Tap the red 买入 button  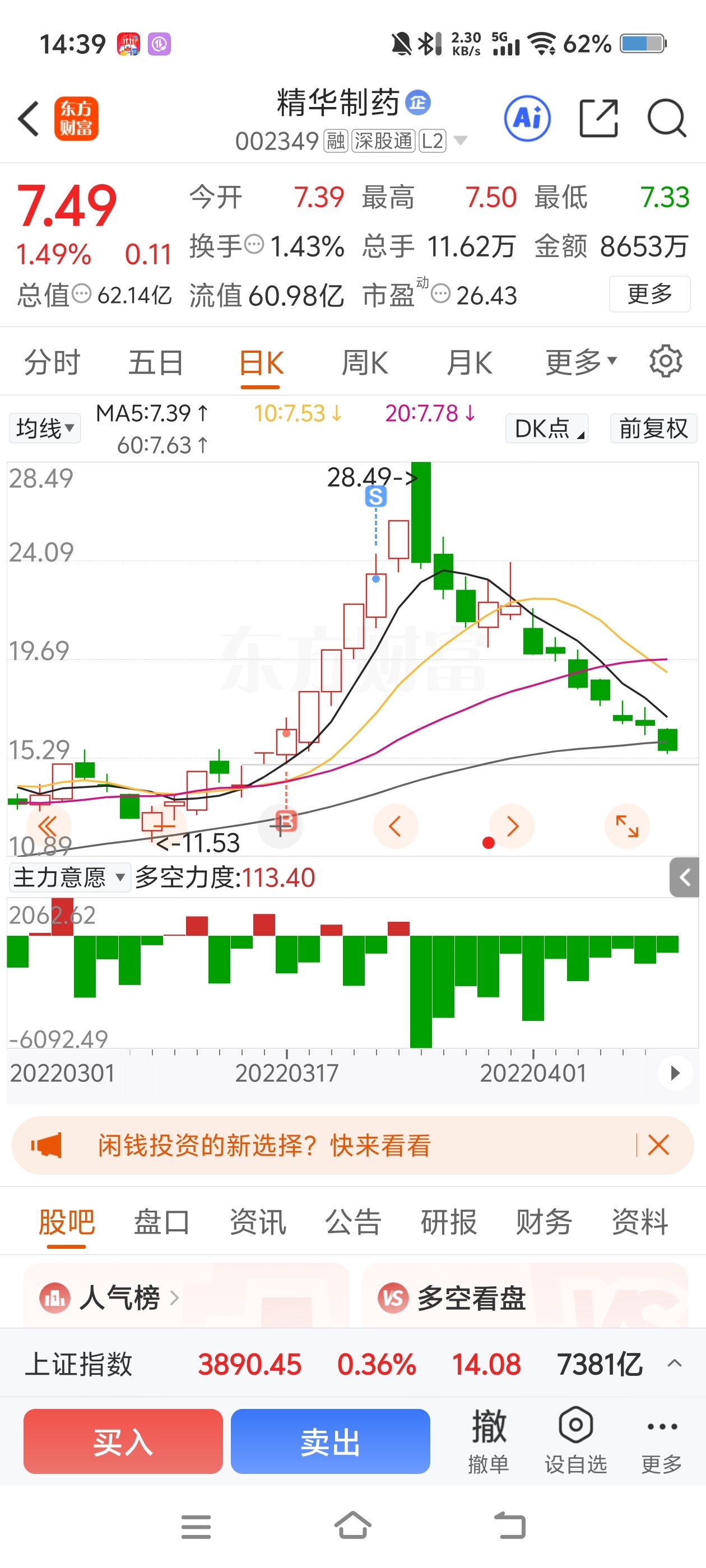(x=123, y=1441)
